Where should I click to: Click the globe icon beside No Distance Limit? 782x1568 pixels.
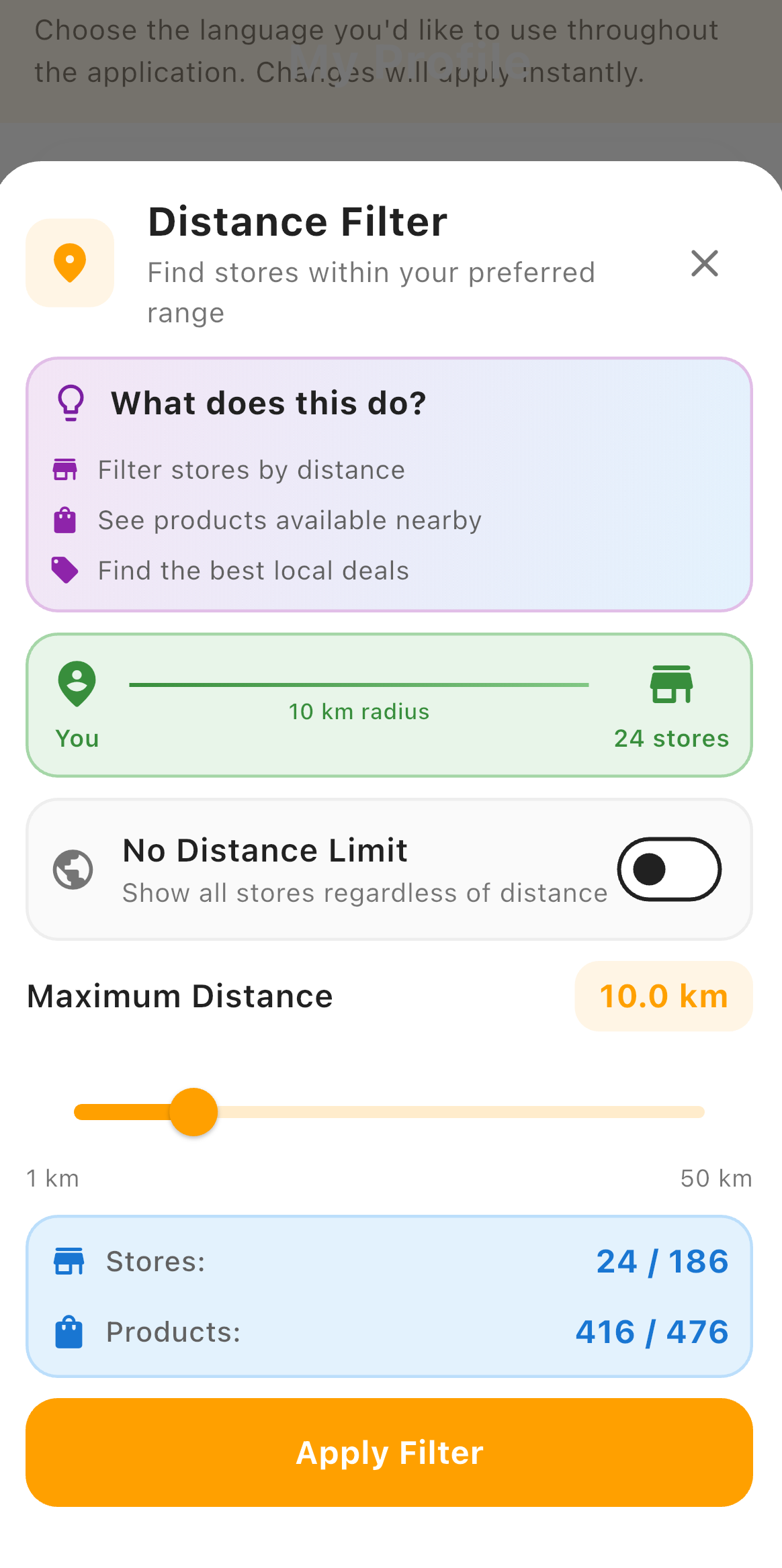tap(73, 869)
